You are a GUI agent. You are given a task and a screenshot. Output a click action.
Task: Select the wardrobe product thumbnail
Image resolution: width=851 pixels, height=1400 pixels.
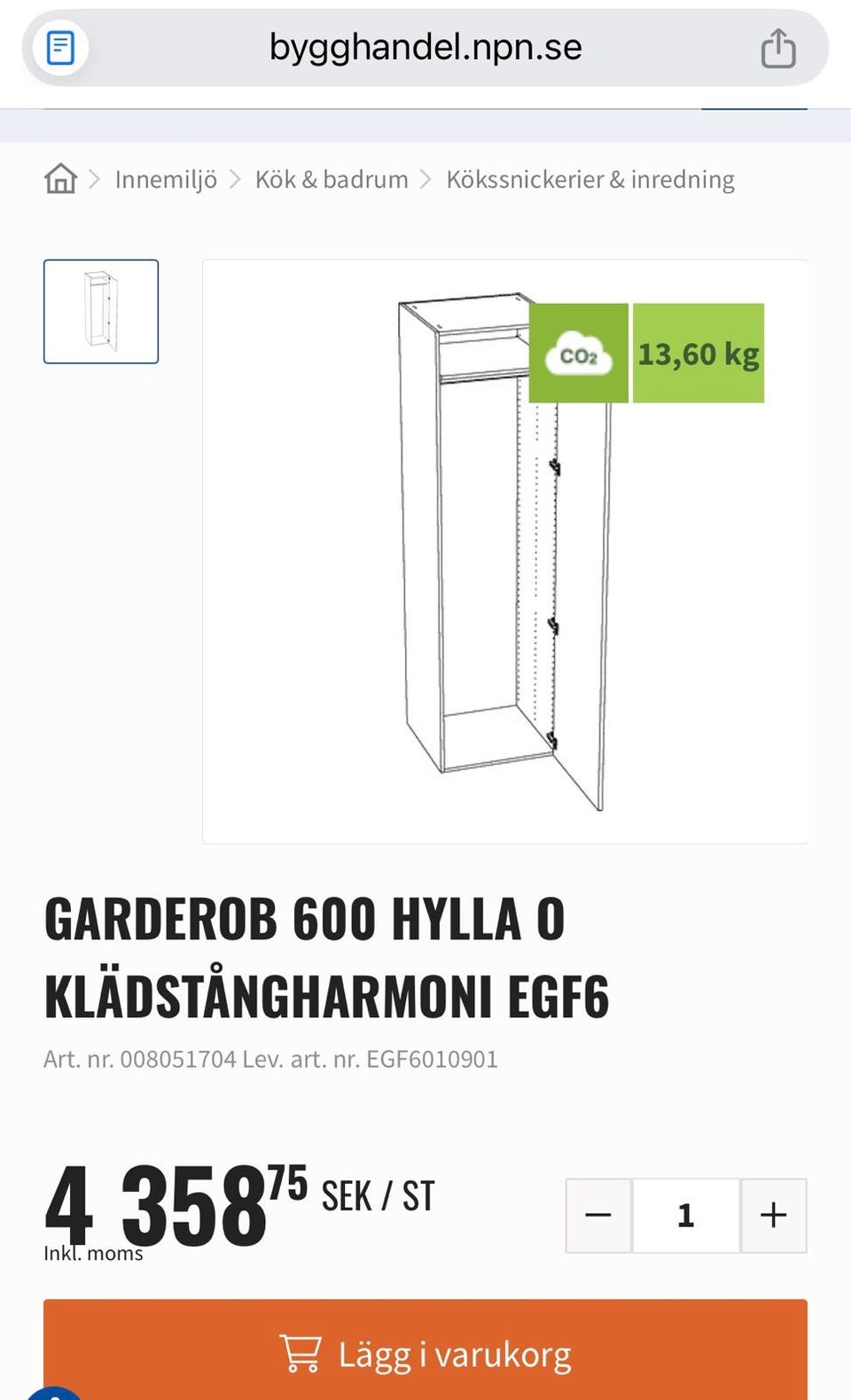[101, 312]
